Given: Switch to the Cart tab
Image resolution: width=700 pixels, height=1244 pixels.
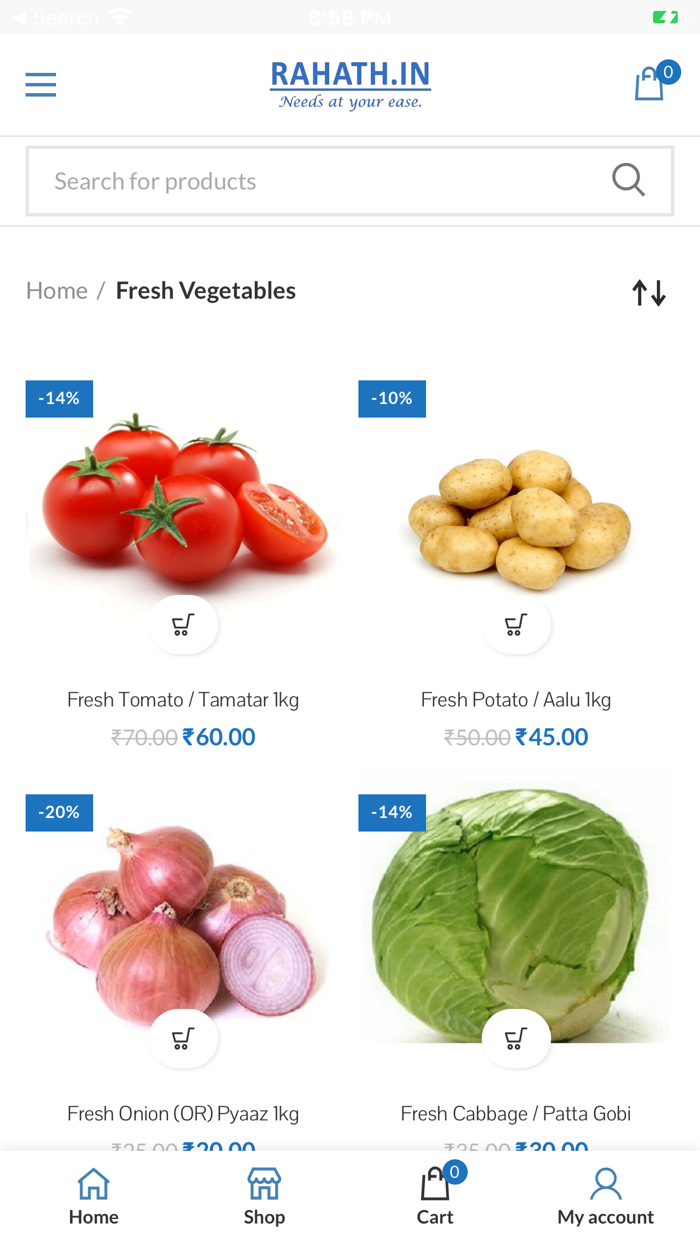Looking at the screenshot, I should (x=435, y=1196).
